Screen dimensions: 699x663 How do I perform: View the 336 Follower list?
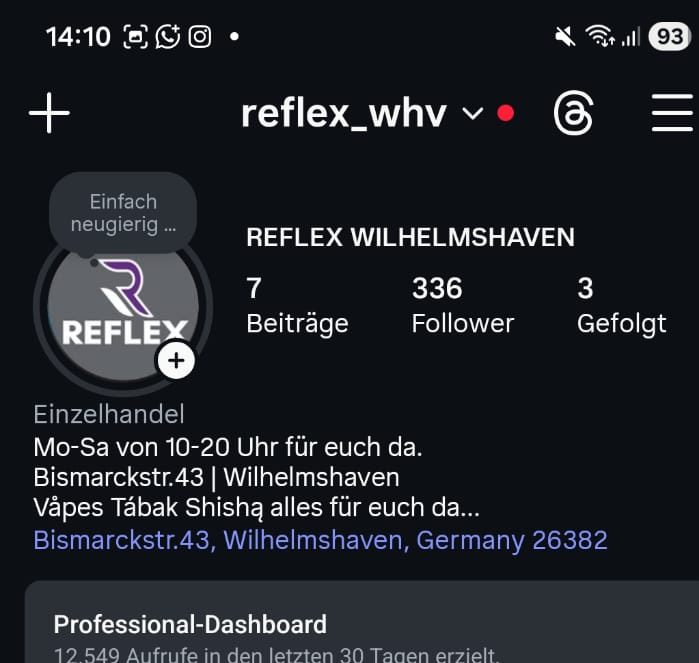click(462, 306)
